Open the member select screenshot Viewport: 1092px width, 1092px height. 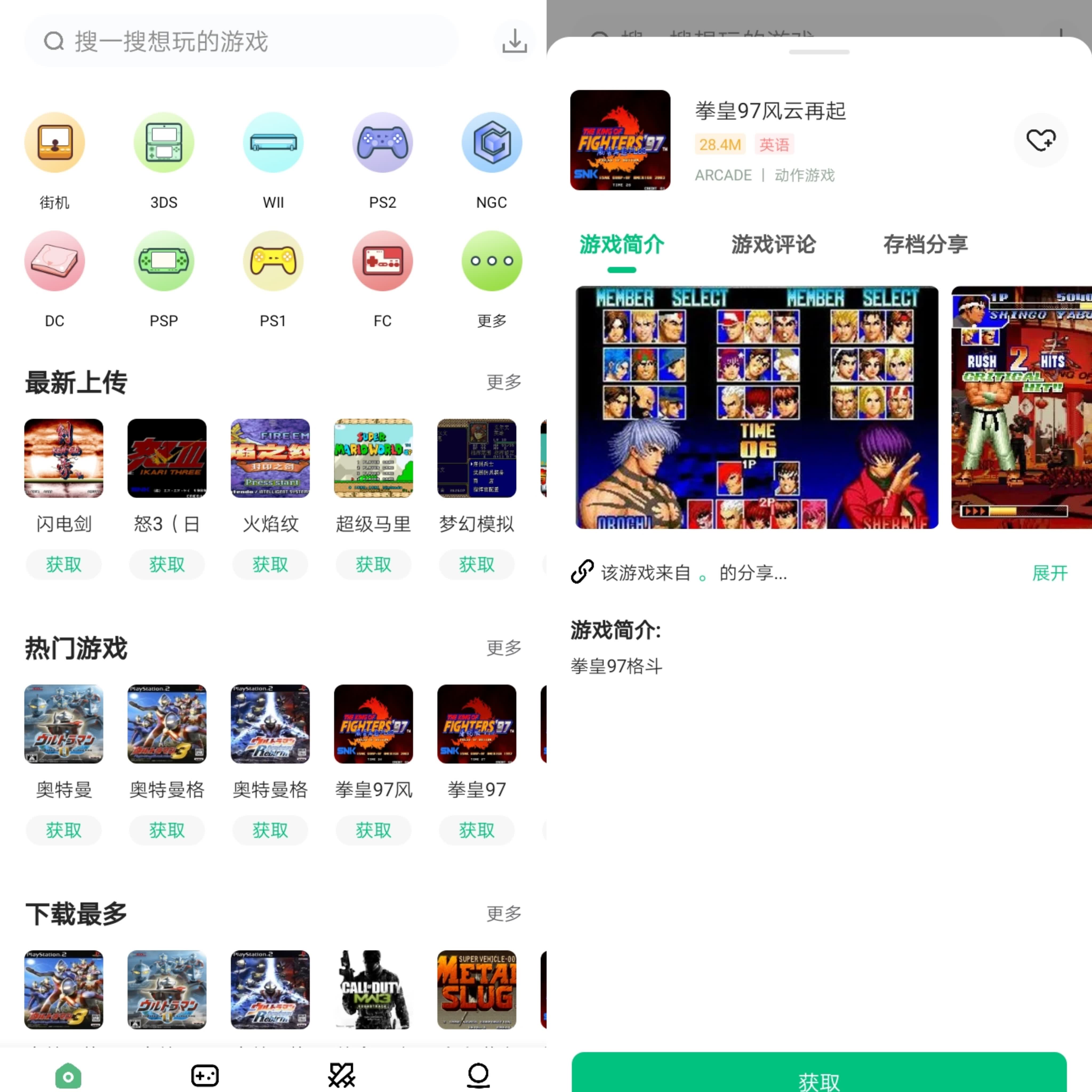[x=756, y=407]
